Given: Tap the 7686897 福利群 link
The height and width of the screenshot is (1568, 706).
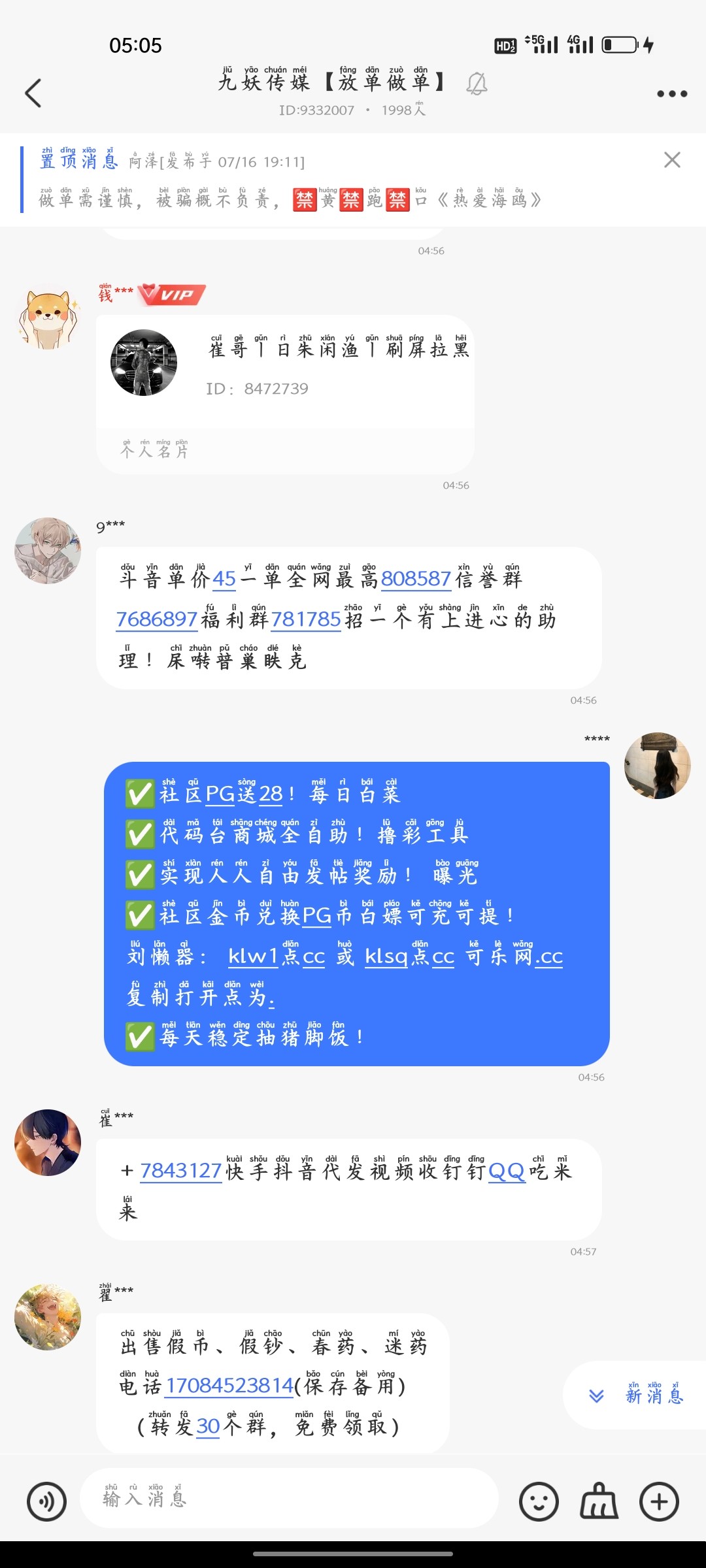Looking at the screenshot, I should [157, 619].
